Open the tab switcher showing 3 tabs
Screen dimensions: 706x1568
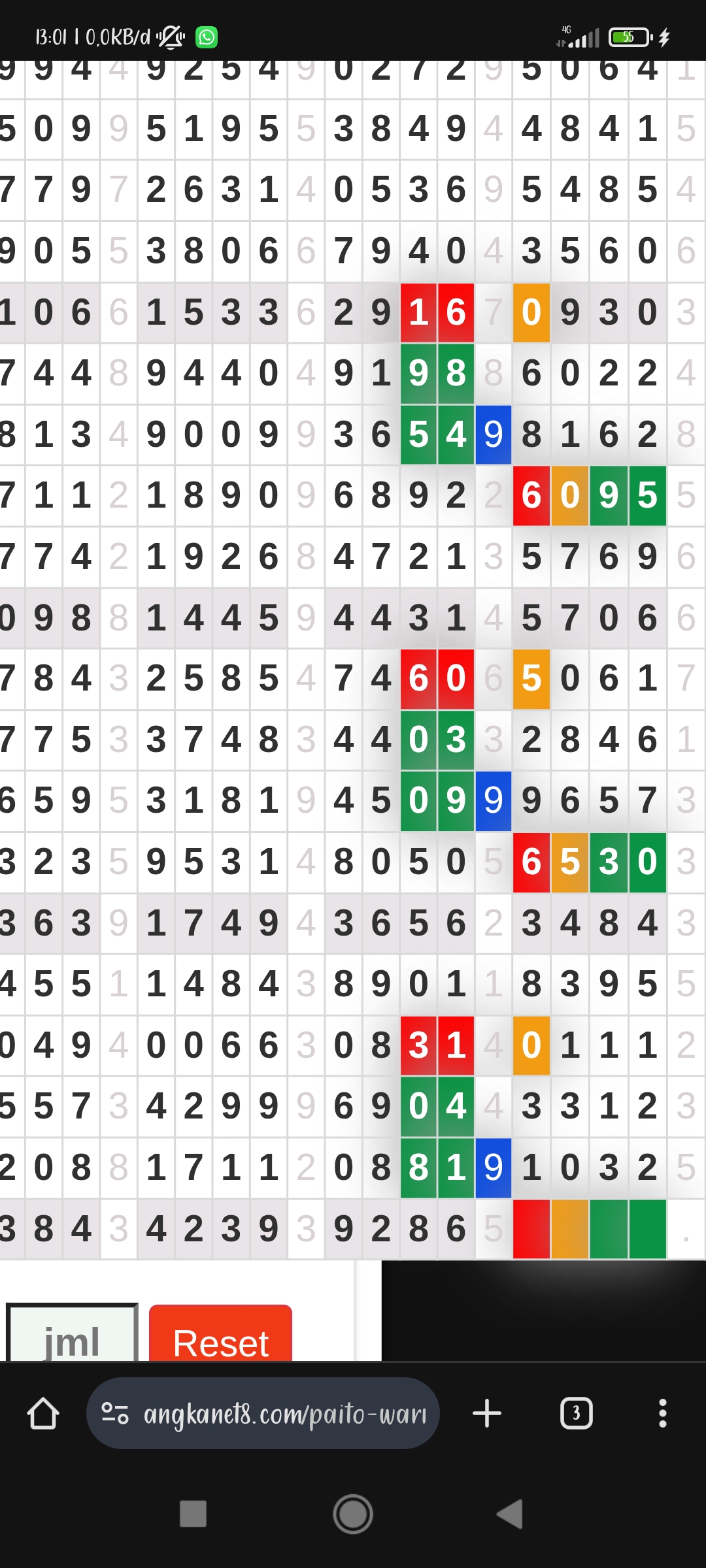(576, 1413)
